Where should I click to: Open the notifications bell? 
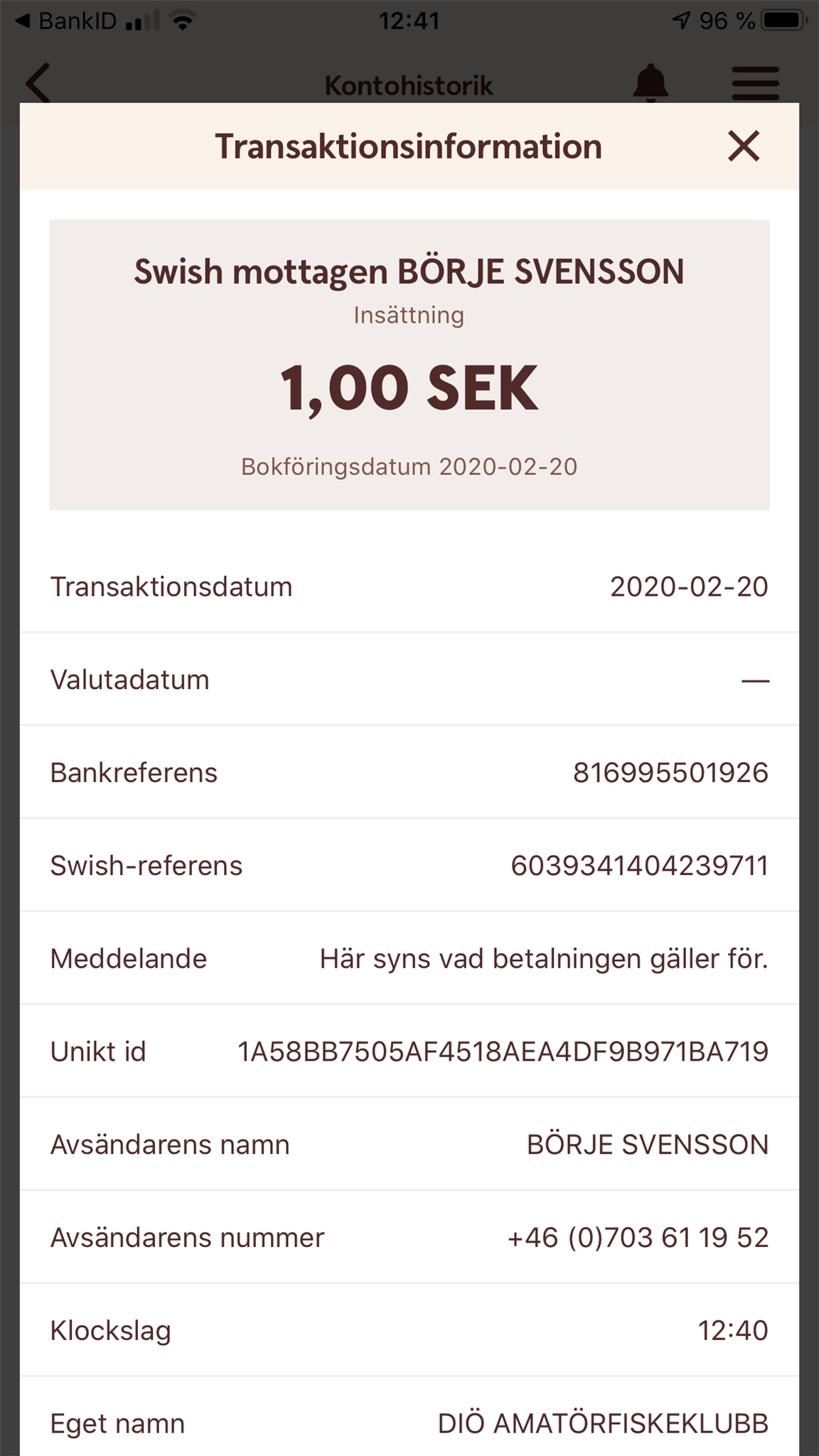[x=651, y=82]
